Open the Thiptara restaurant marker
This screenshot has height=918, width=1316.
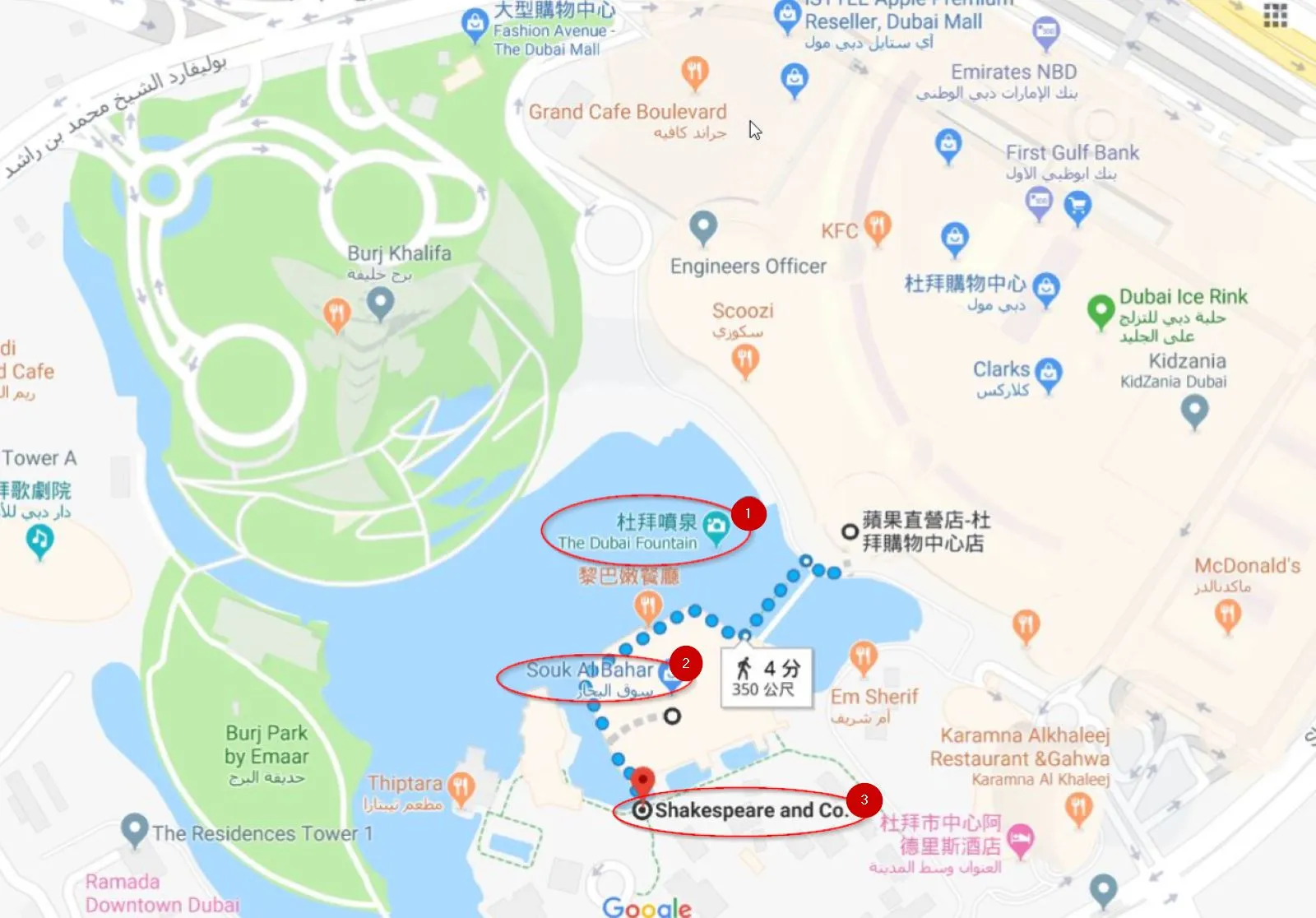tap(461, 787)
